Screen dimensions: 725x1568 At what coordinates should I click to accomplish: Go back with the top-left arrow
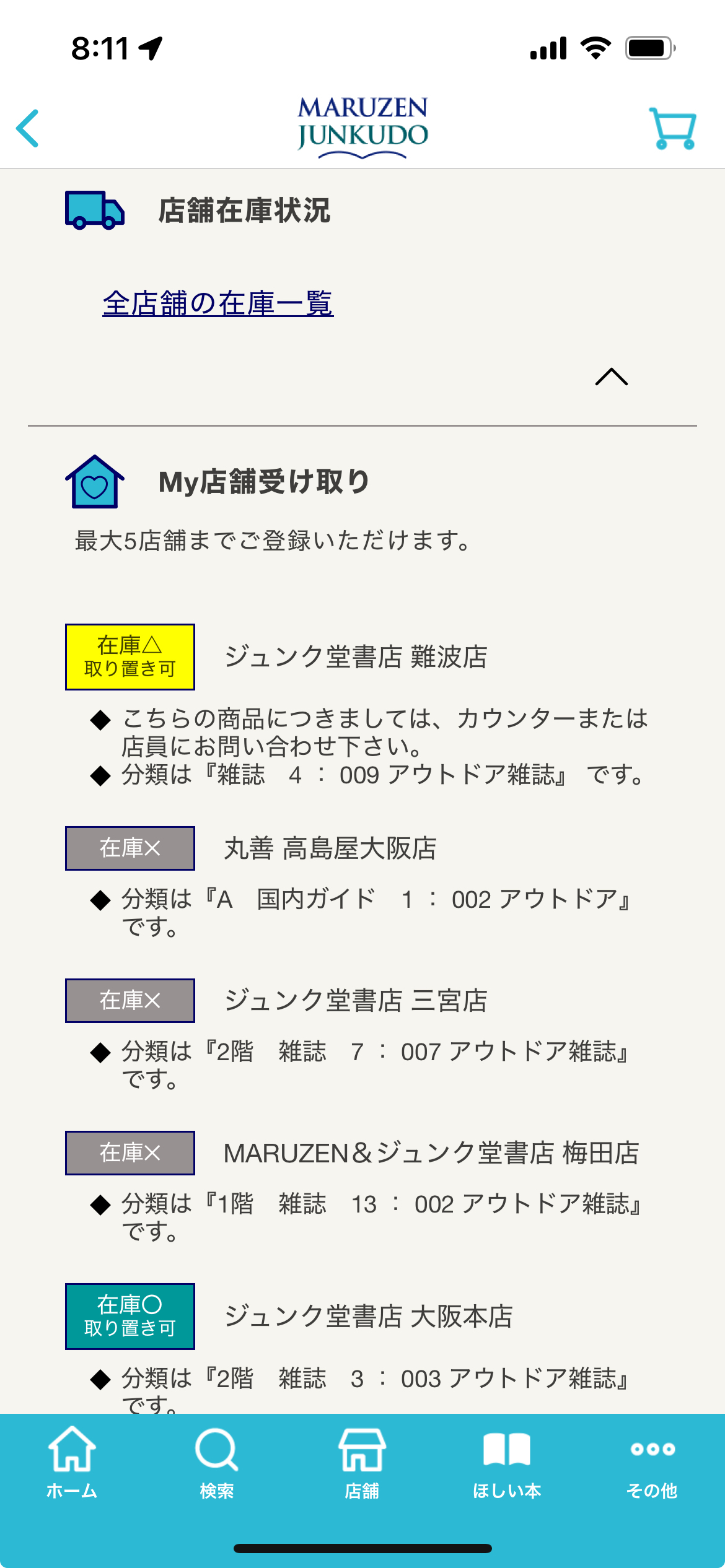(27, 128)
